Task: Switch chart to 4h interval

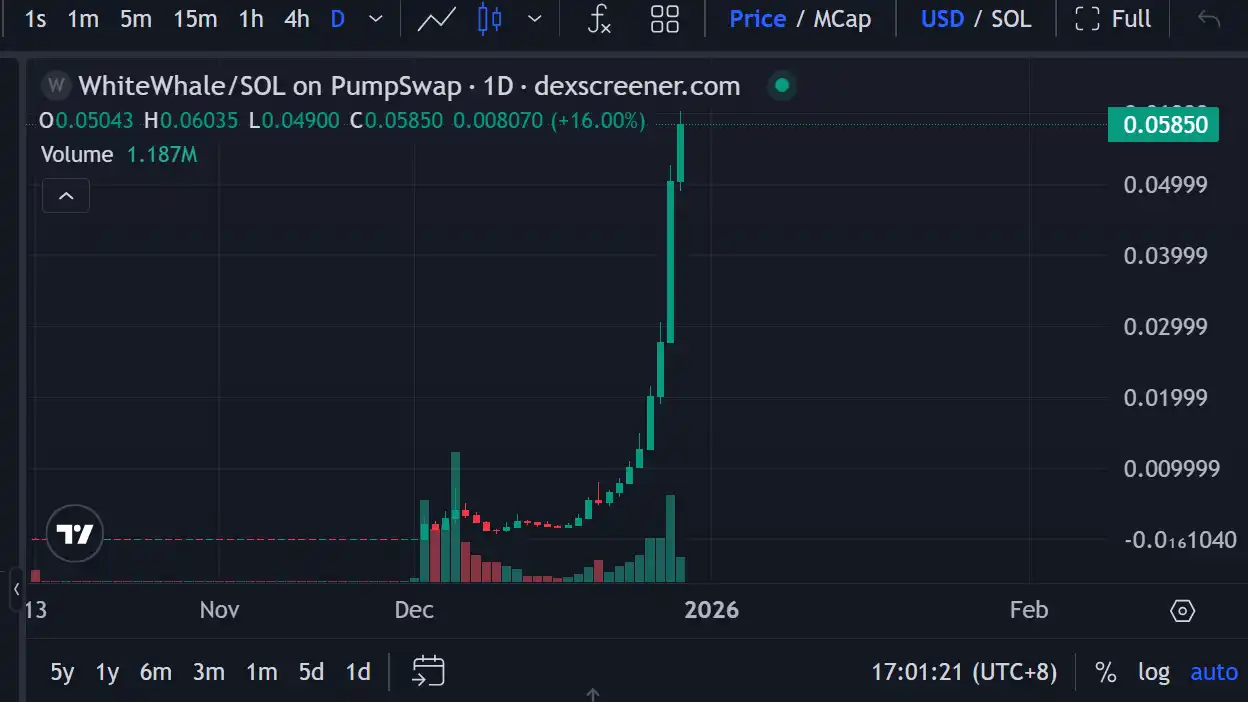Action: tap(297, 19)
